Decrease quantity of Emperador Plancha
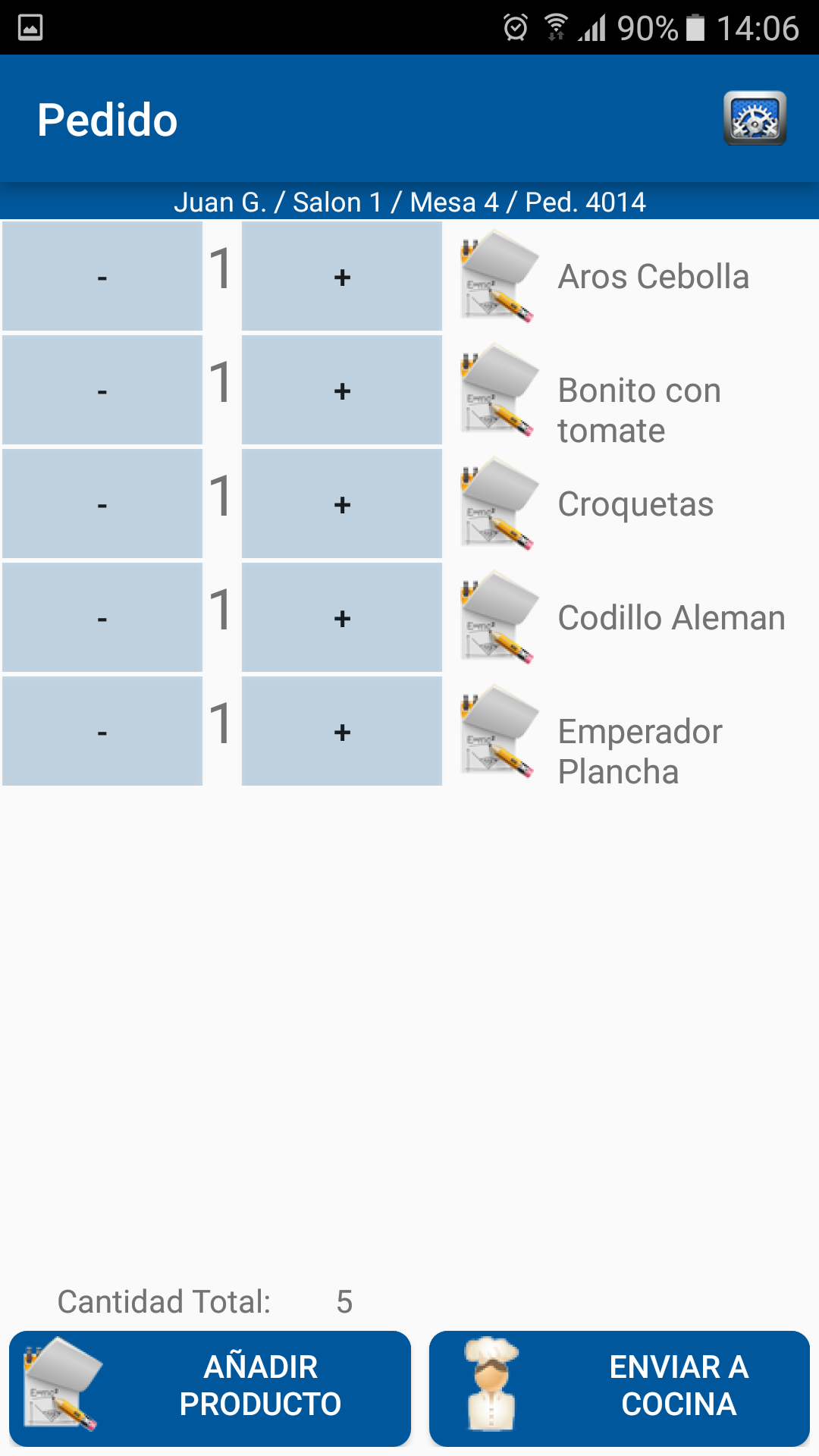819x1456 pixels. pyautogui.click(x=102, y=731)
